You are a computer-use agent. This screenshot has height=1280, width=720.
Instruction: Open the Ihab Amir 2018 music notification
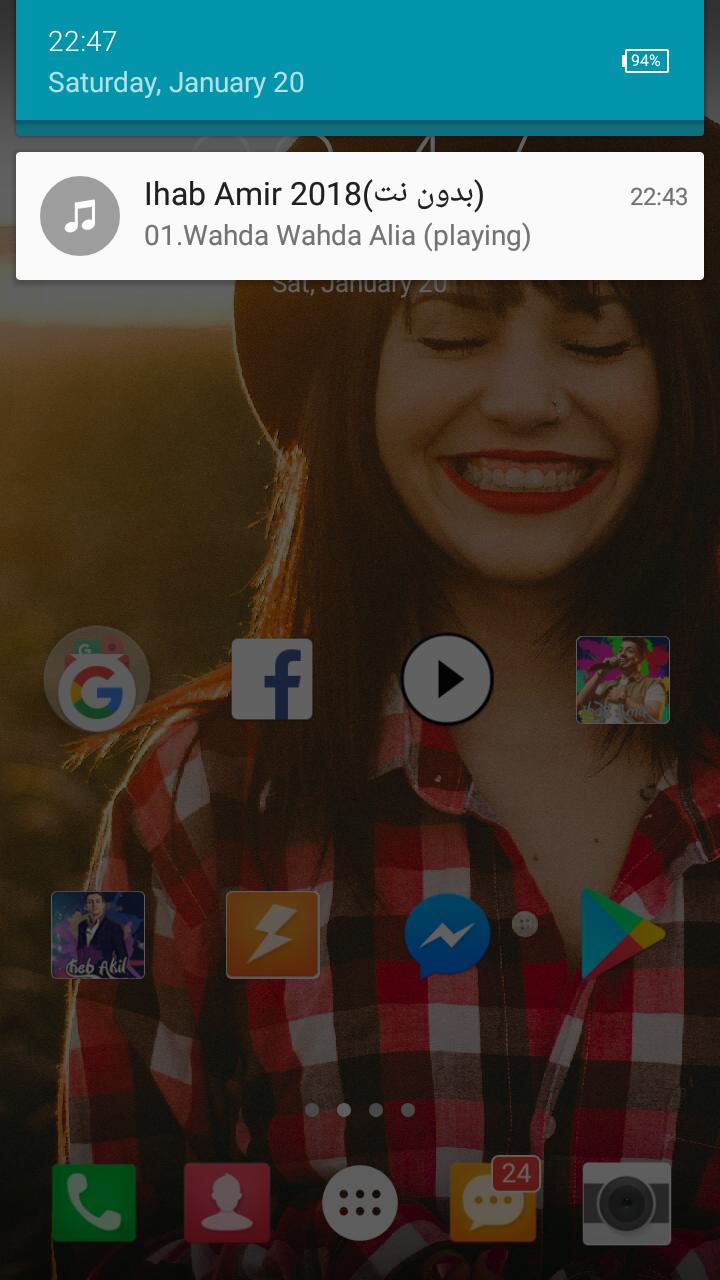(360, 216)
